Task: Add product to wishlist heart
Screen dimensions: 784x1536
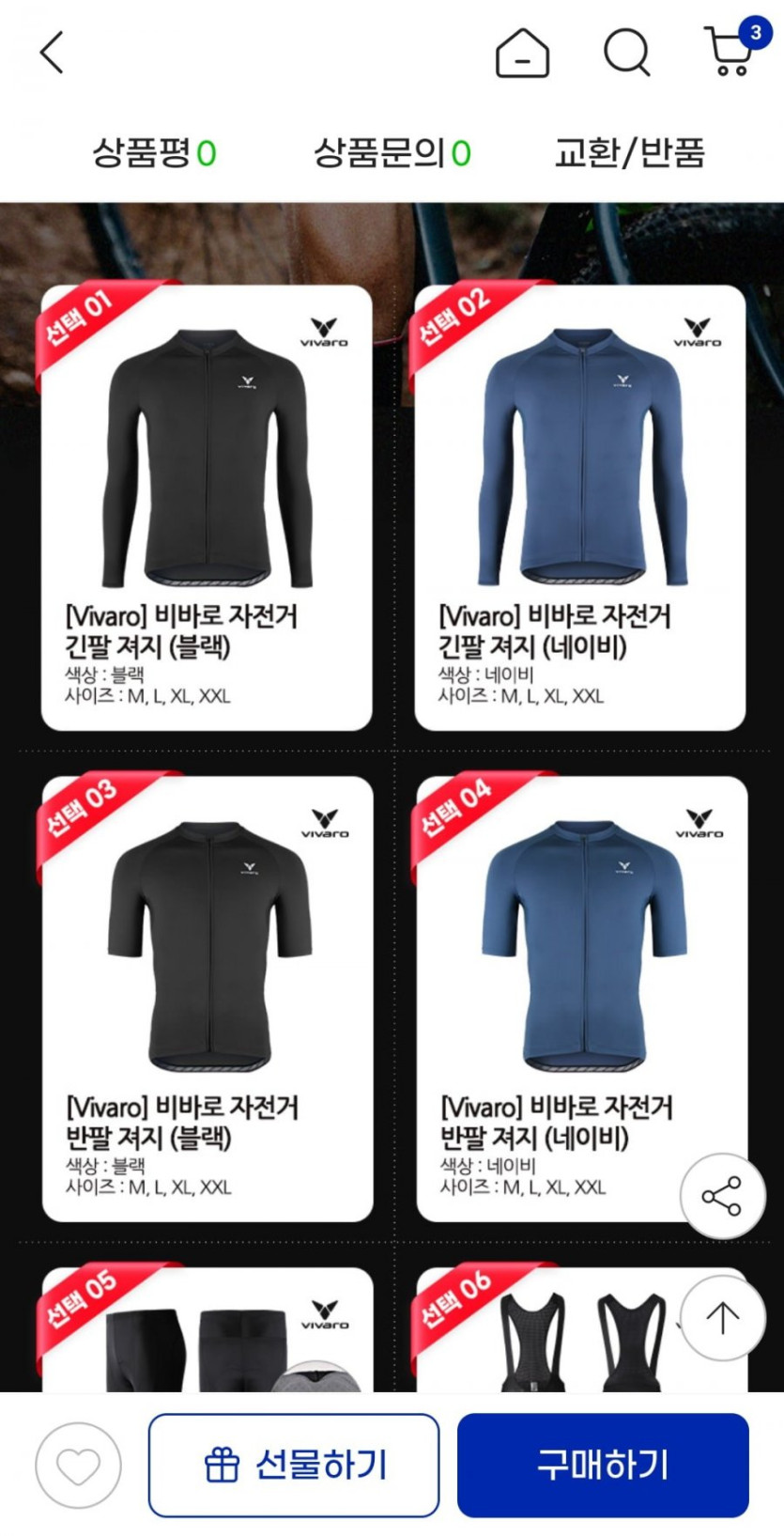Action: 78,1465
